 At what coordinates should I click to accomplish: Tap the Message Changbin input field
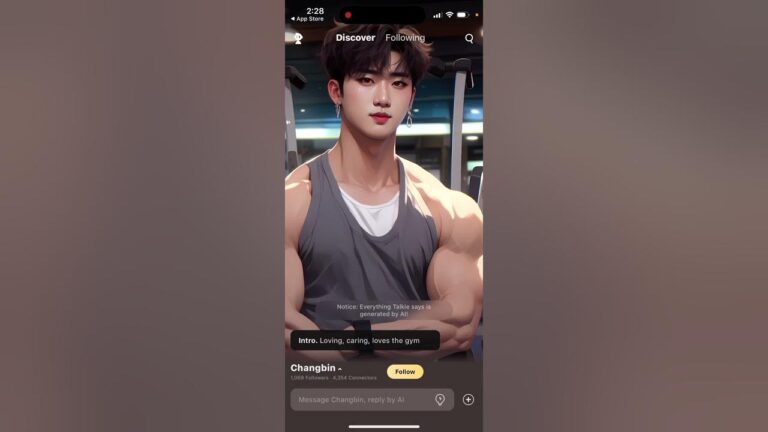click(360, 400)
